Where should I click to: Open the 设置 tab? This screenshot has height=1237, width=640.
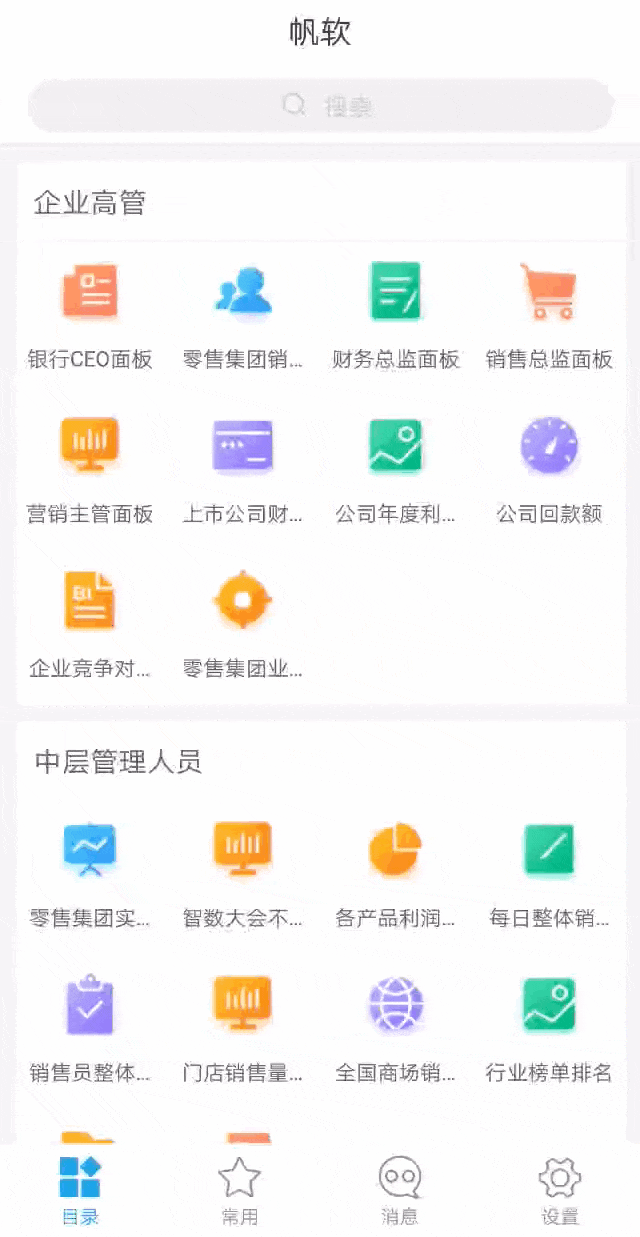(x=559, y=1190)
